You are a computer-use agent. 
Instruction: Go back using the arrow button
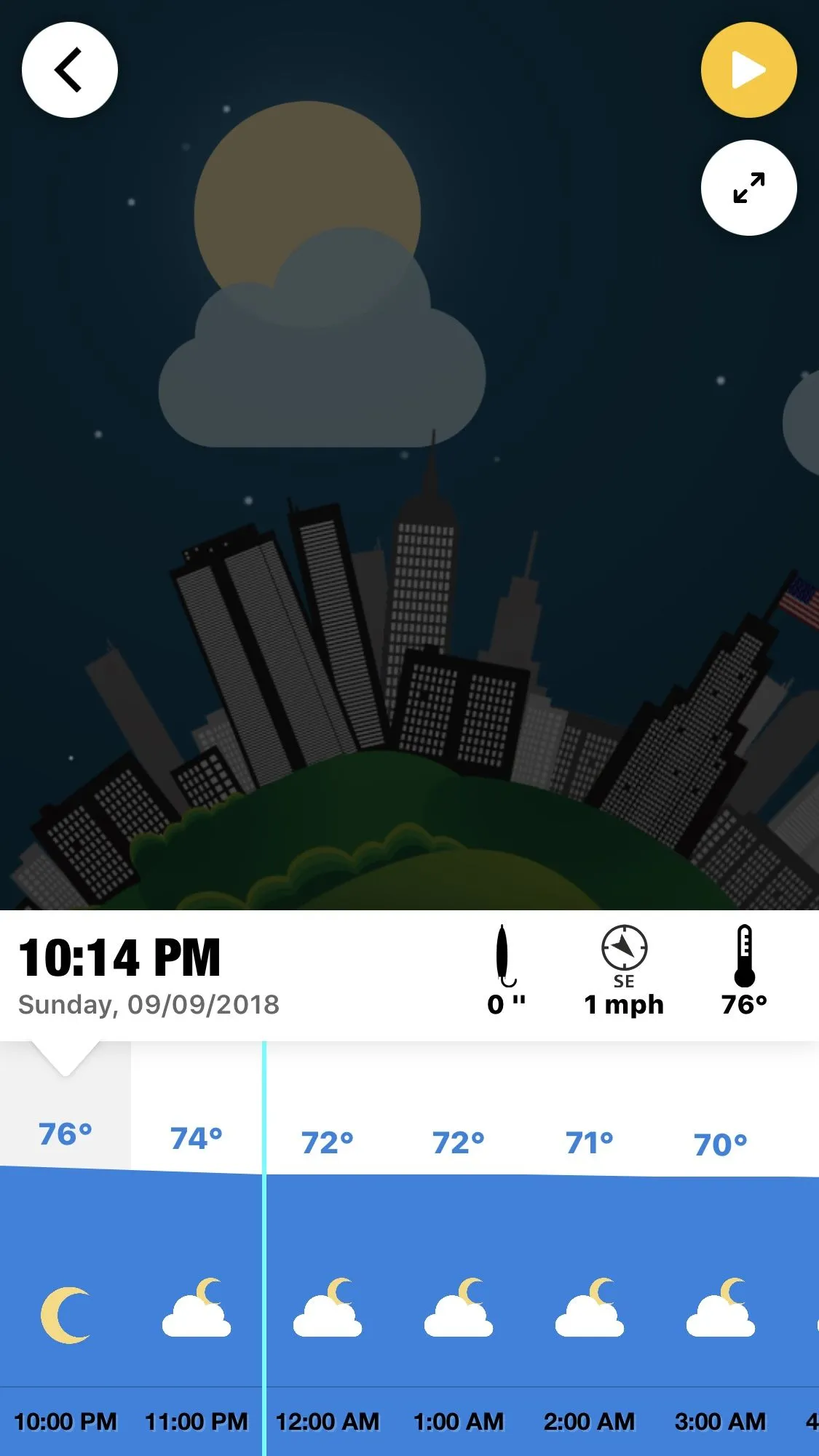[x=70, y=70]
